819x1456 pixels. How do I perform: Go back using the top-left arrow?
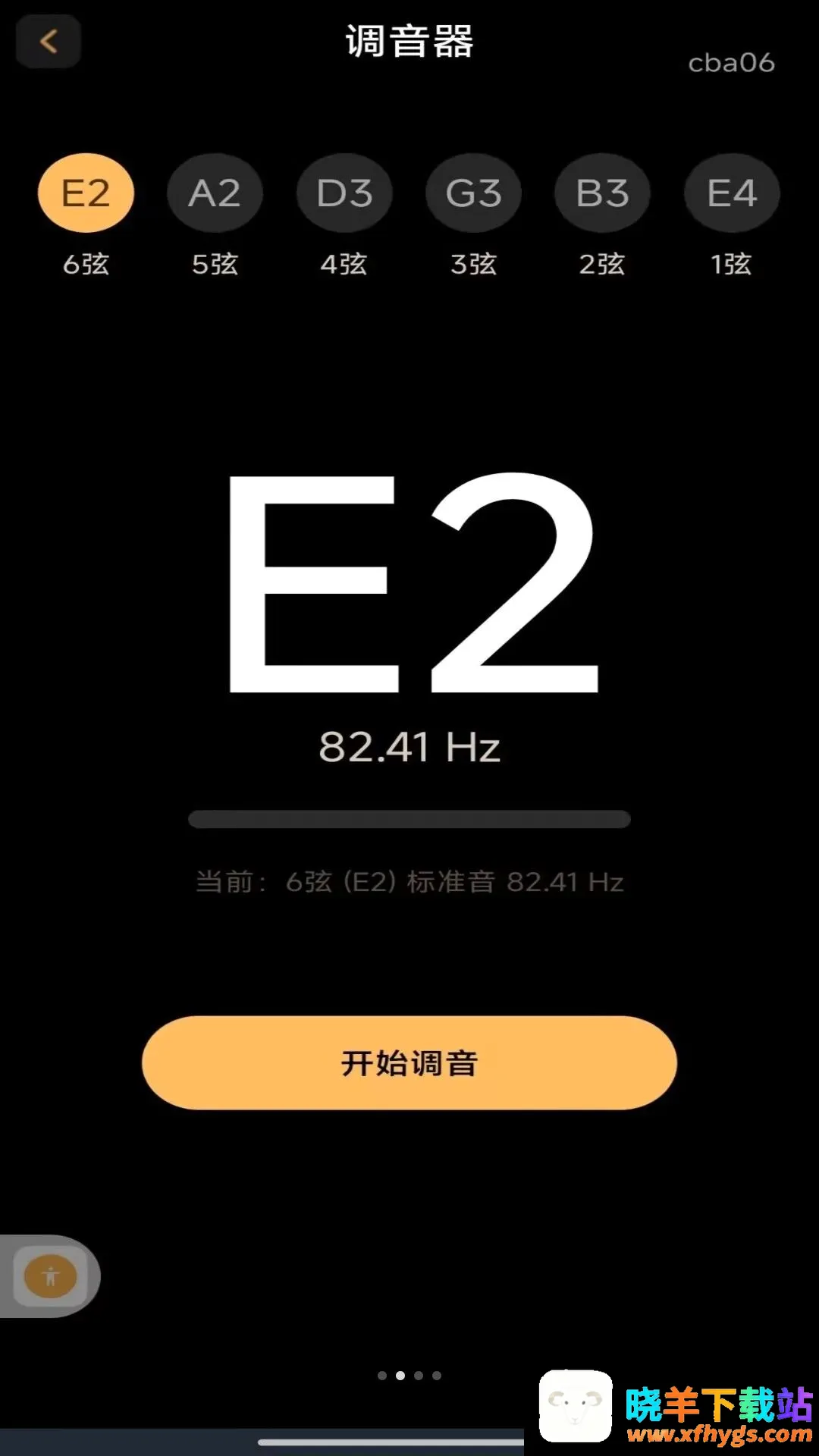click(49, 41)
